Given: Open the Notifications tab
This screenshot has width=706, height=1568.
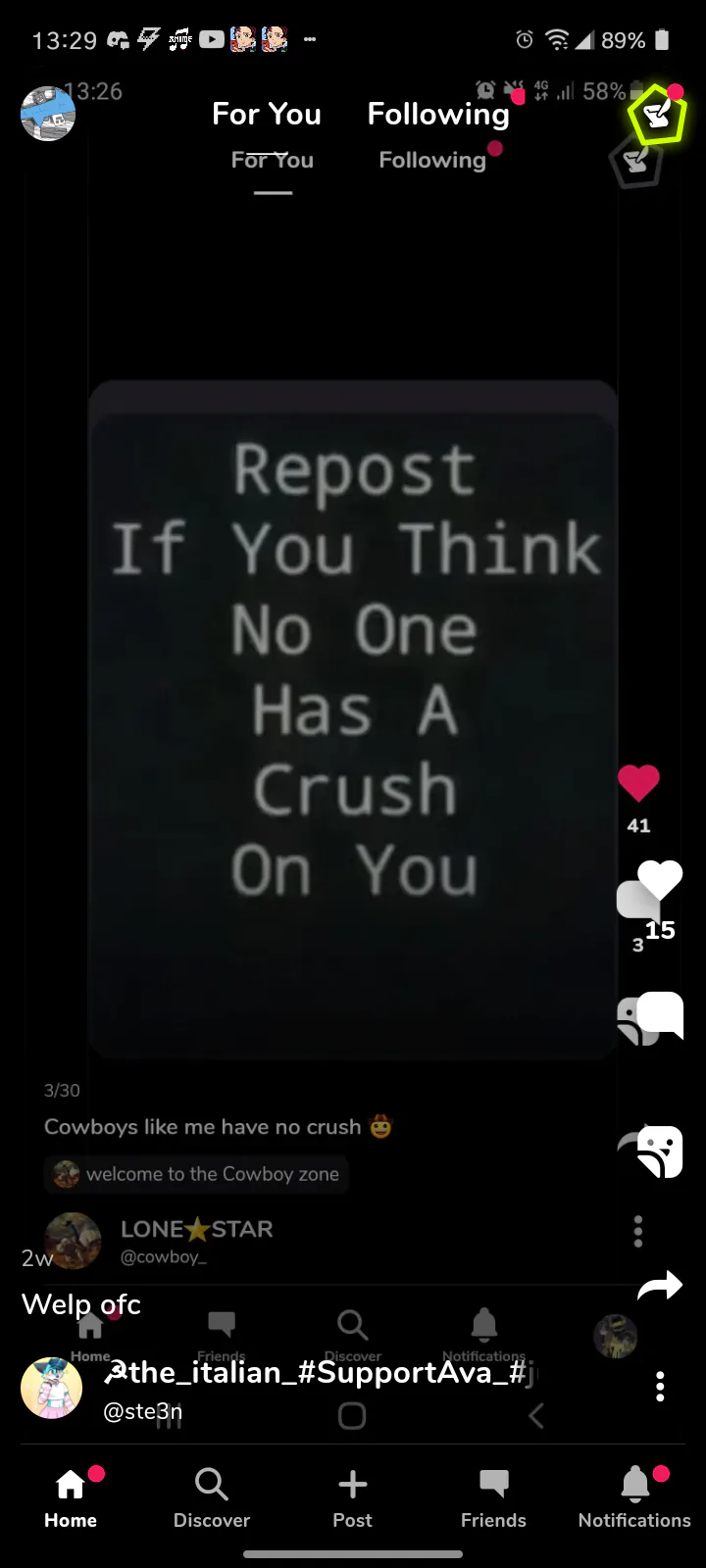Looking at the screenshot, I should [x=634, y=1497].
